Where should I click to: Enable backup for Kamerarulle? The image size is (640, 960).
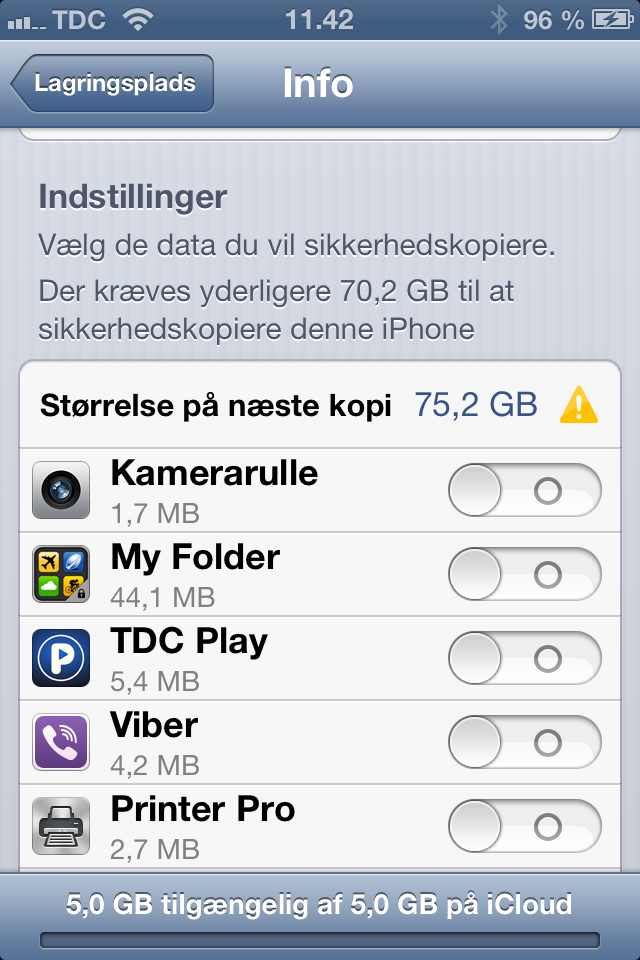click(x=524, y=491)
